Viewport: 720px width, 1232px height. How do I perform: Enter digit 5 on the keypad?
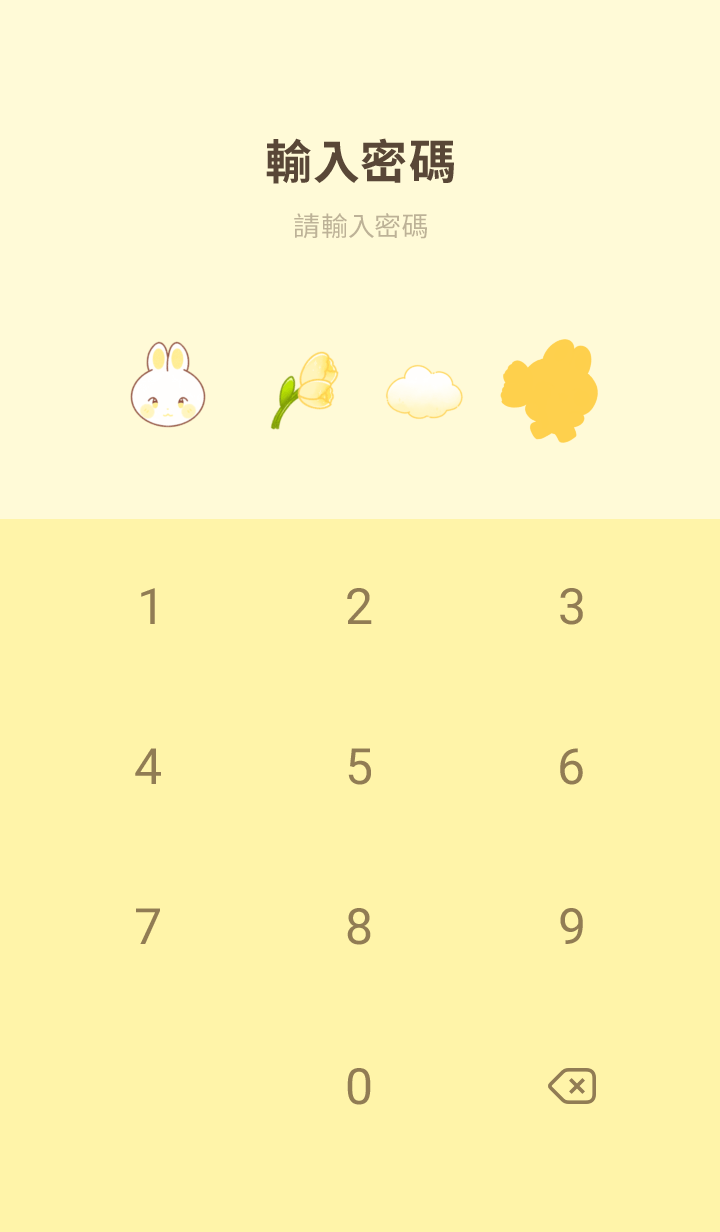359,767
